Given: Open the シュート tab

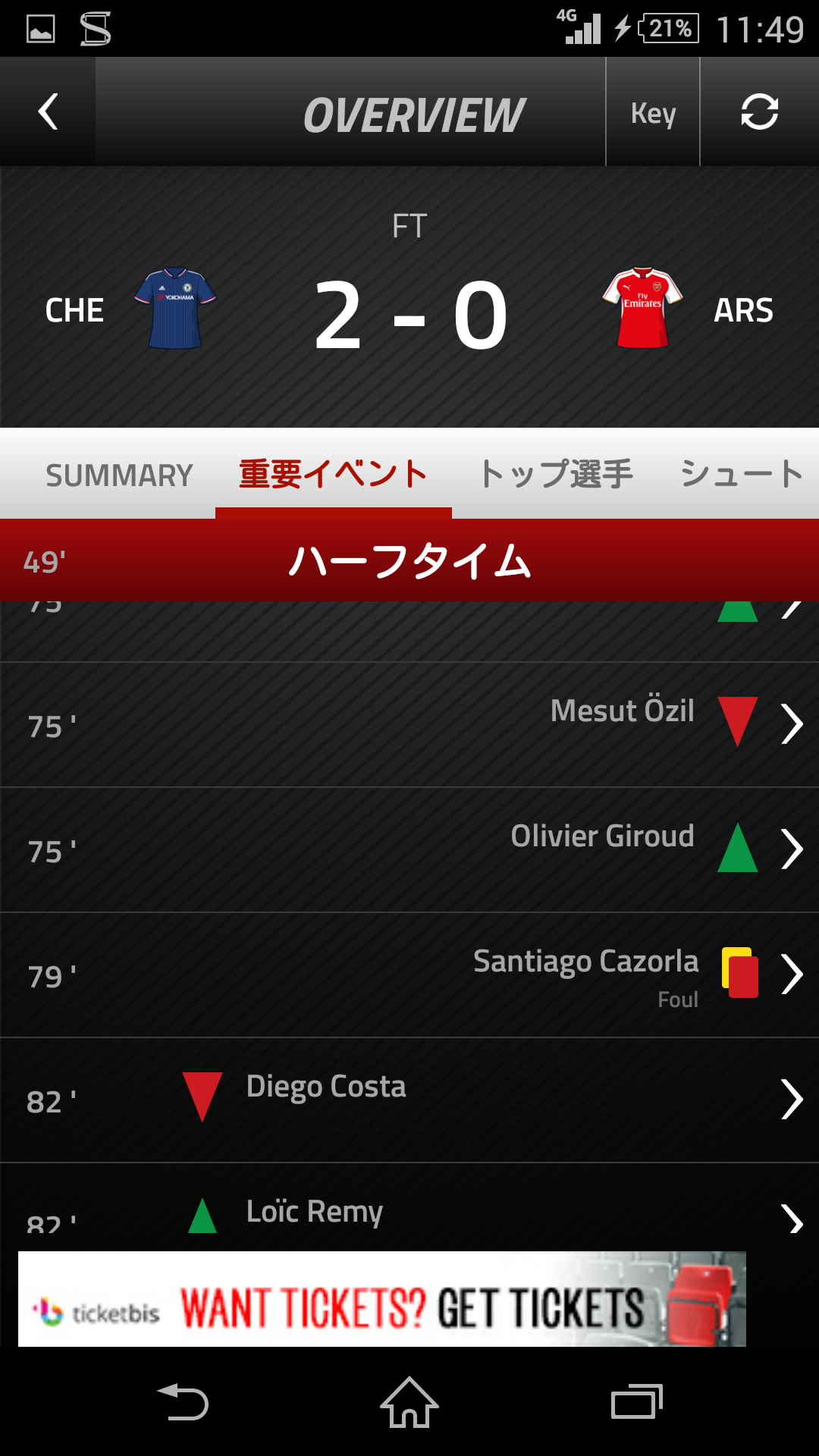Looking at the screenshot, I should [x=741, y=475].
